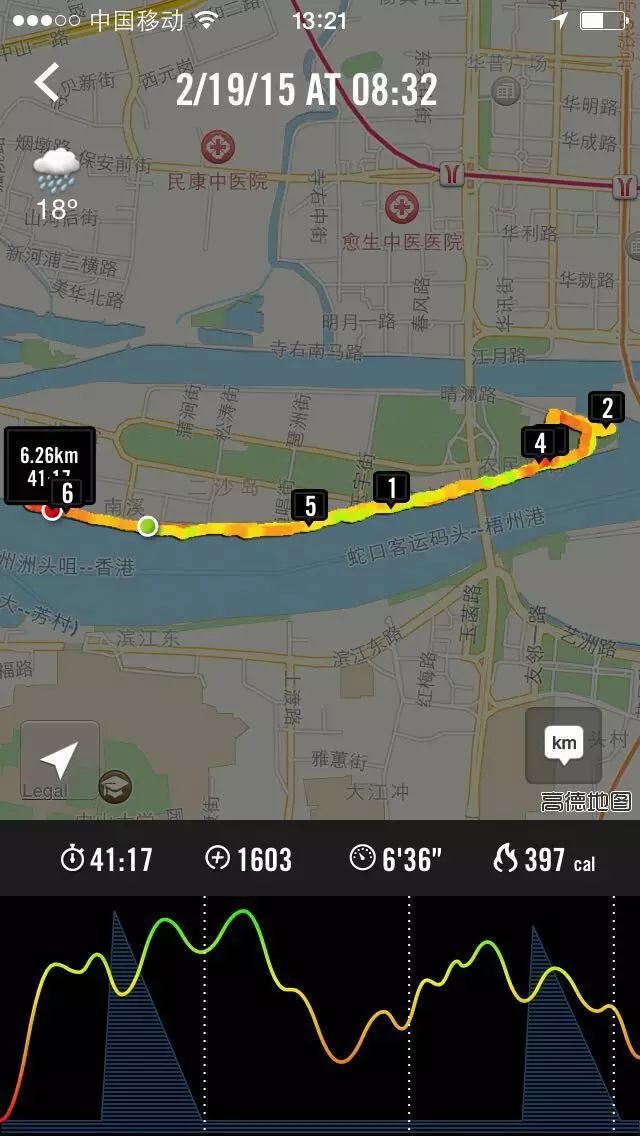Viewport: 640px width, 1136px height.
Task: Open the Legal link on the map
Action: [44, 791]
